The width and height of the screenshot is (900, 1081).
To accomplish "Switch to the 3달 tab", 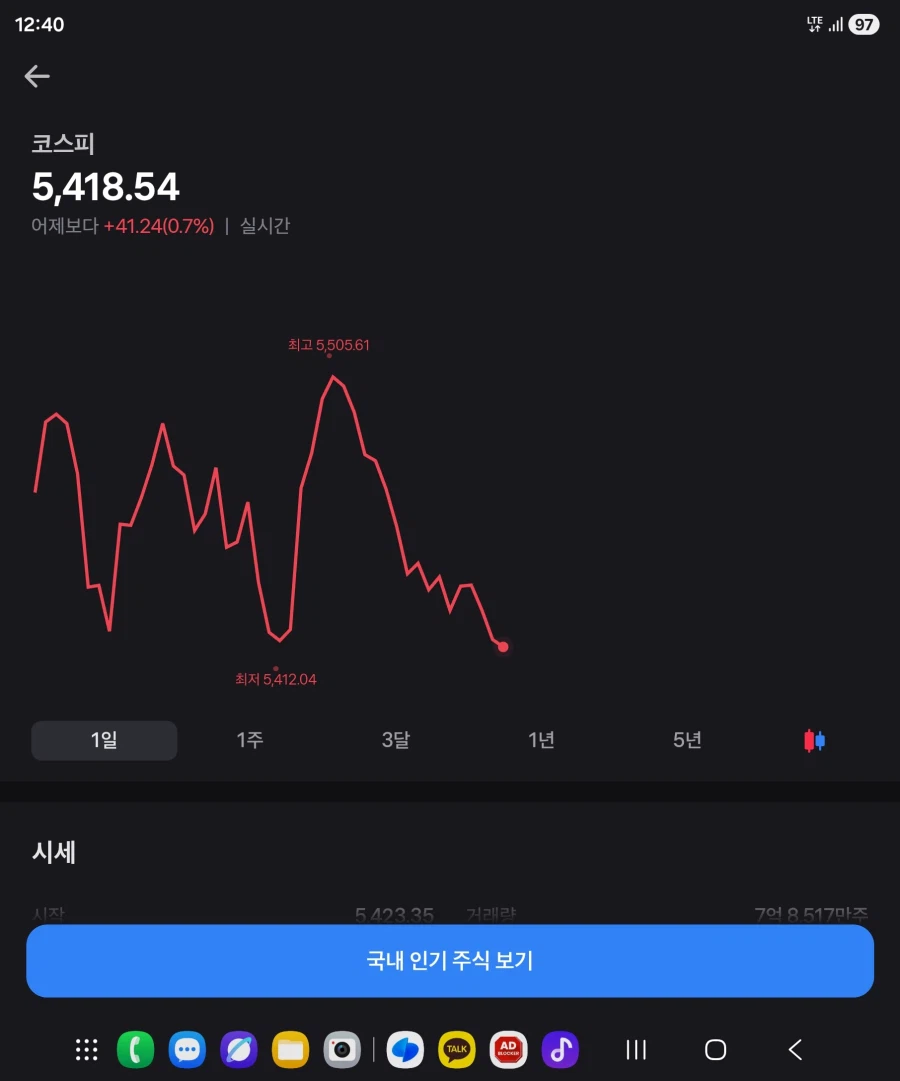I will click(395, 739).
